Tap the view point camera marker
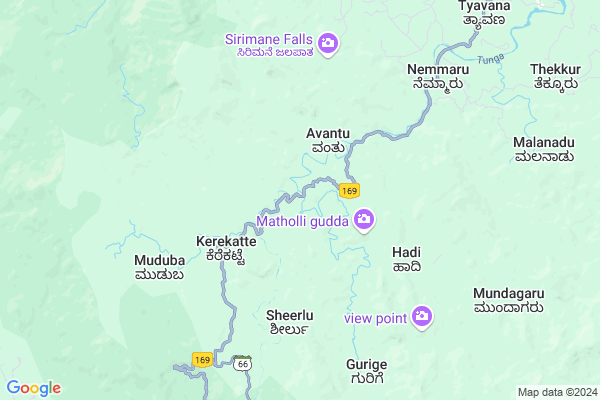The width and height of the screenshot is (600, 400). [x=422, y=318]
